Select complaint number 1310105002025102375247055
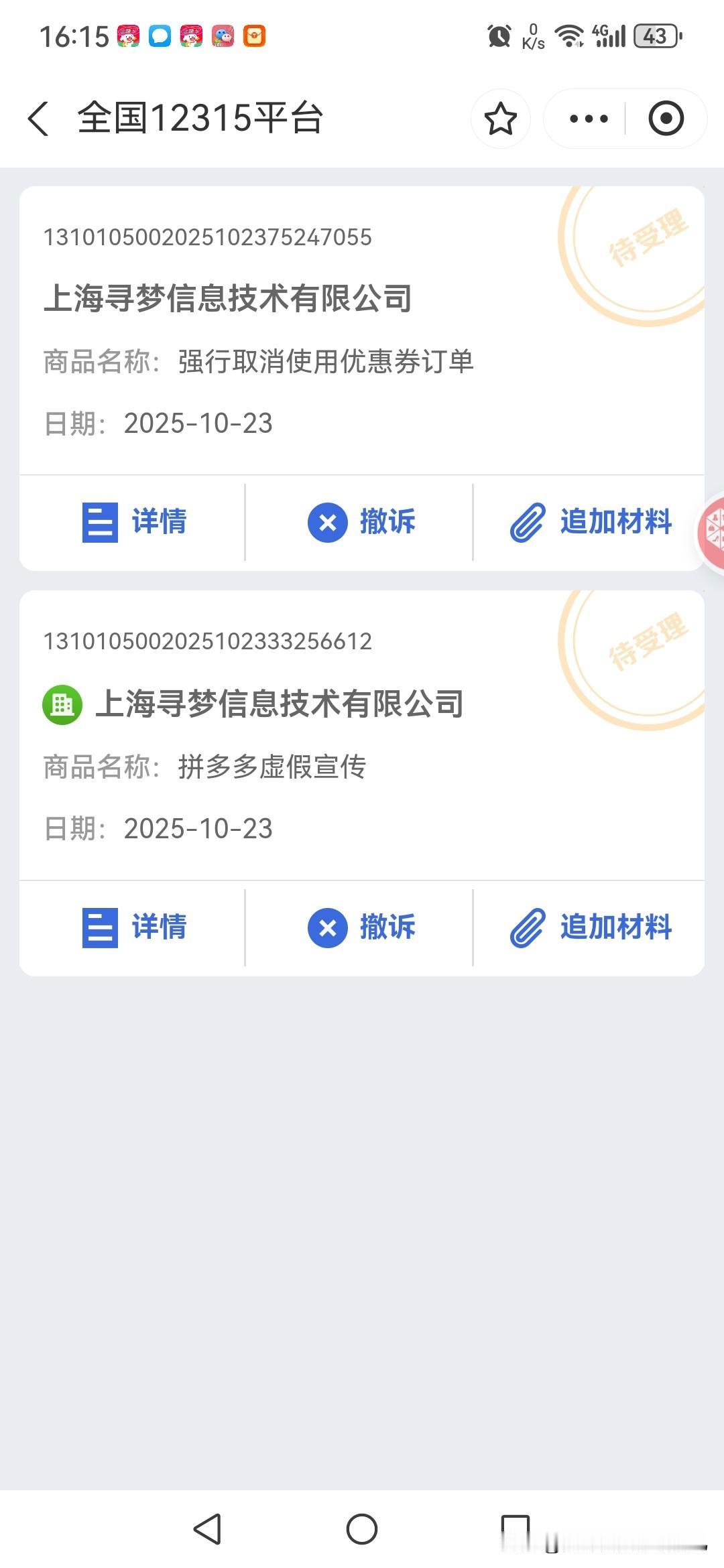 pyautogui.click(x=208, y=236)
